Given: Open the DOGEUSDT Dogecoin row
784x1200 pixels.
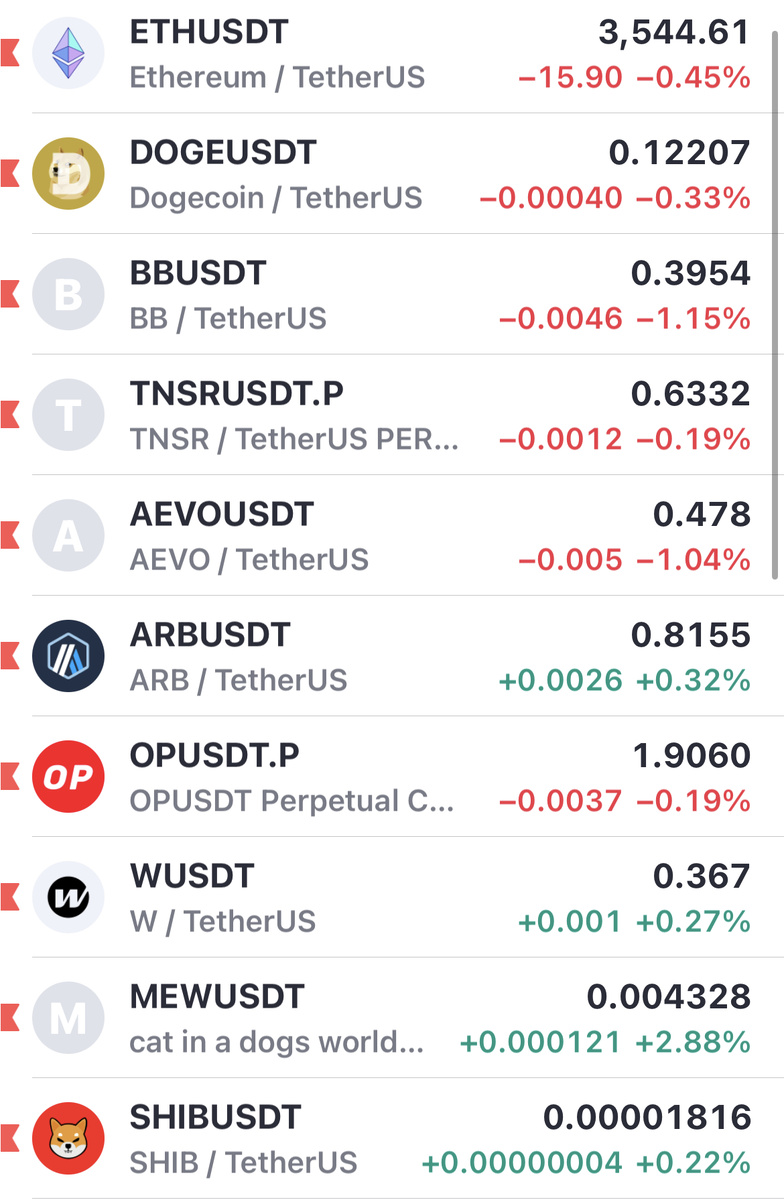Looking at the screenshot, I should [392, 174].
